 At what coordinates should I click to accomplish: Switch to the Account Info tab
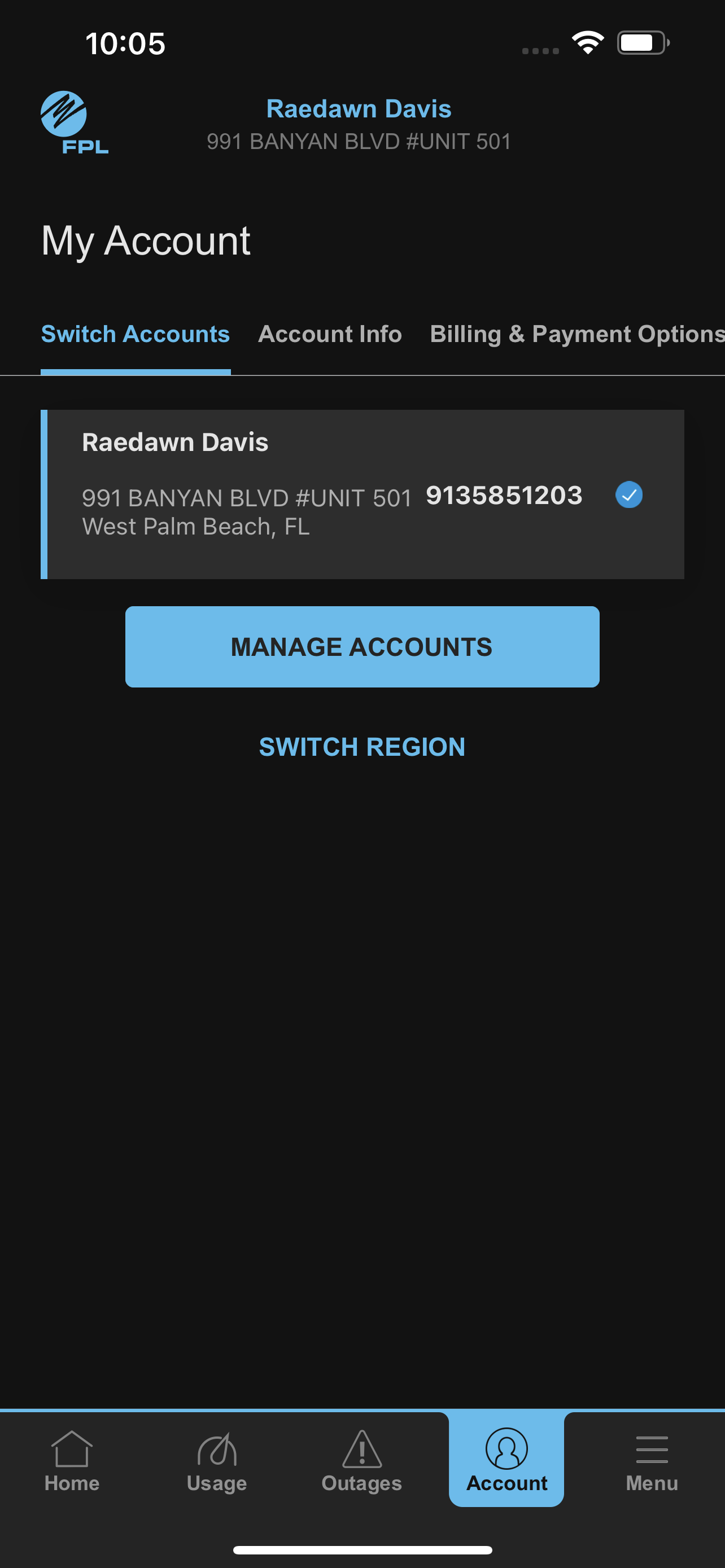(329, 334)
